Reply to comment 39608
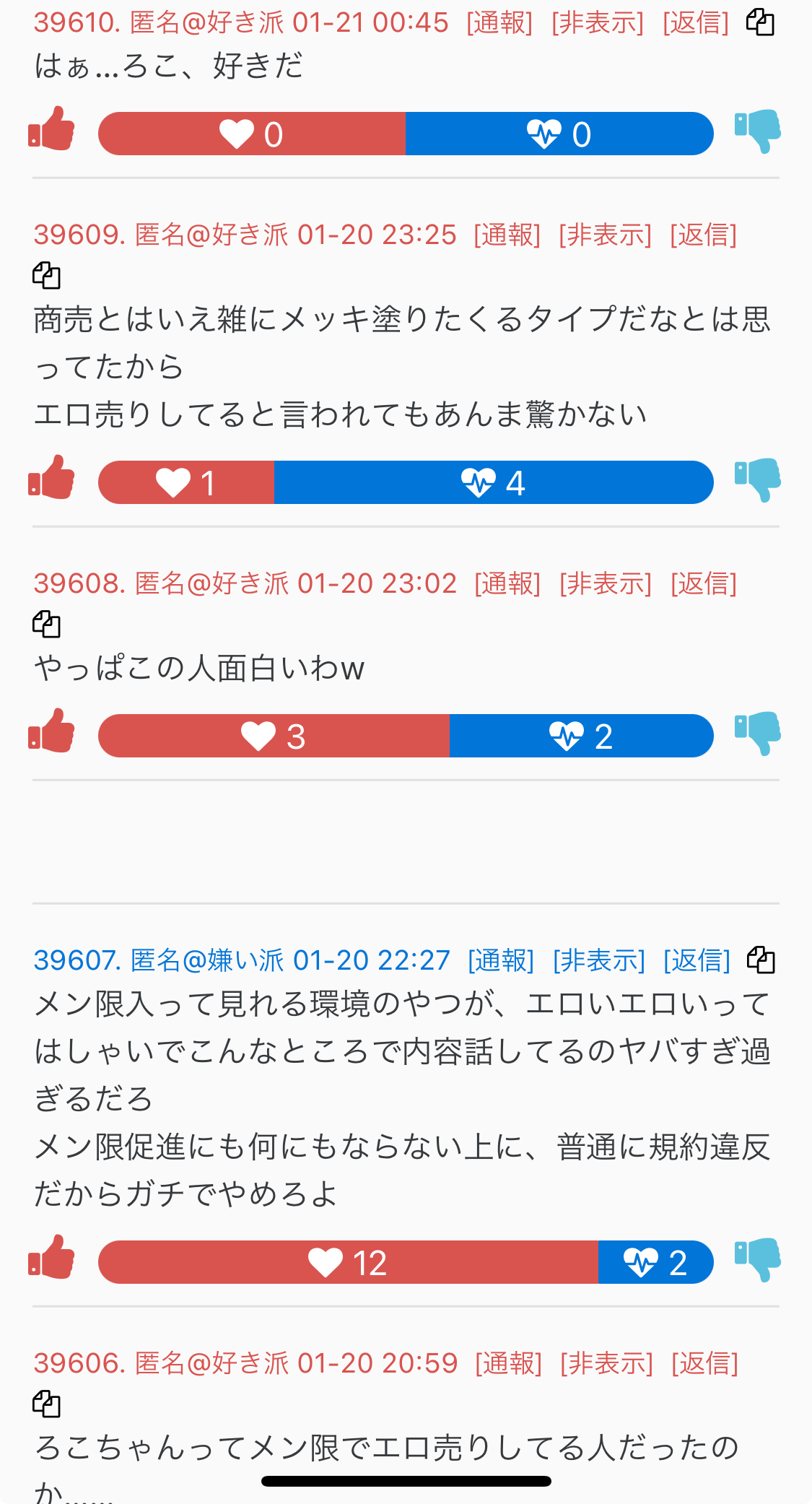The height and width of the screenshot is (1504, 812). click(x=704, y=583)
